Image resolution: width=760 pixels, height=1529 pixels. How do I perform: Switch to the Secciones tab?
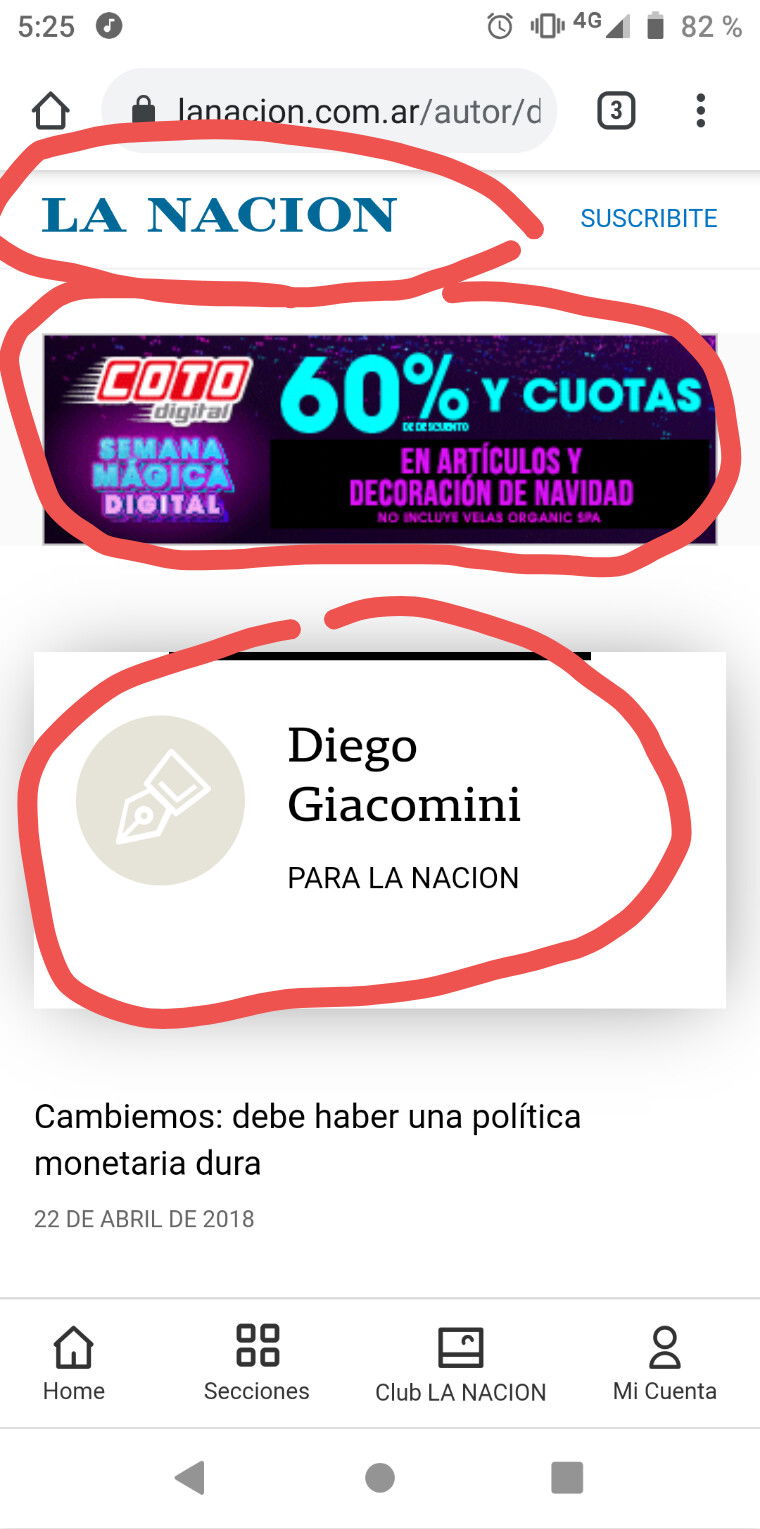[257, 1363]
